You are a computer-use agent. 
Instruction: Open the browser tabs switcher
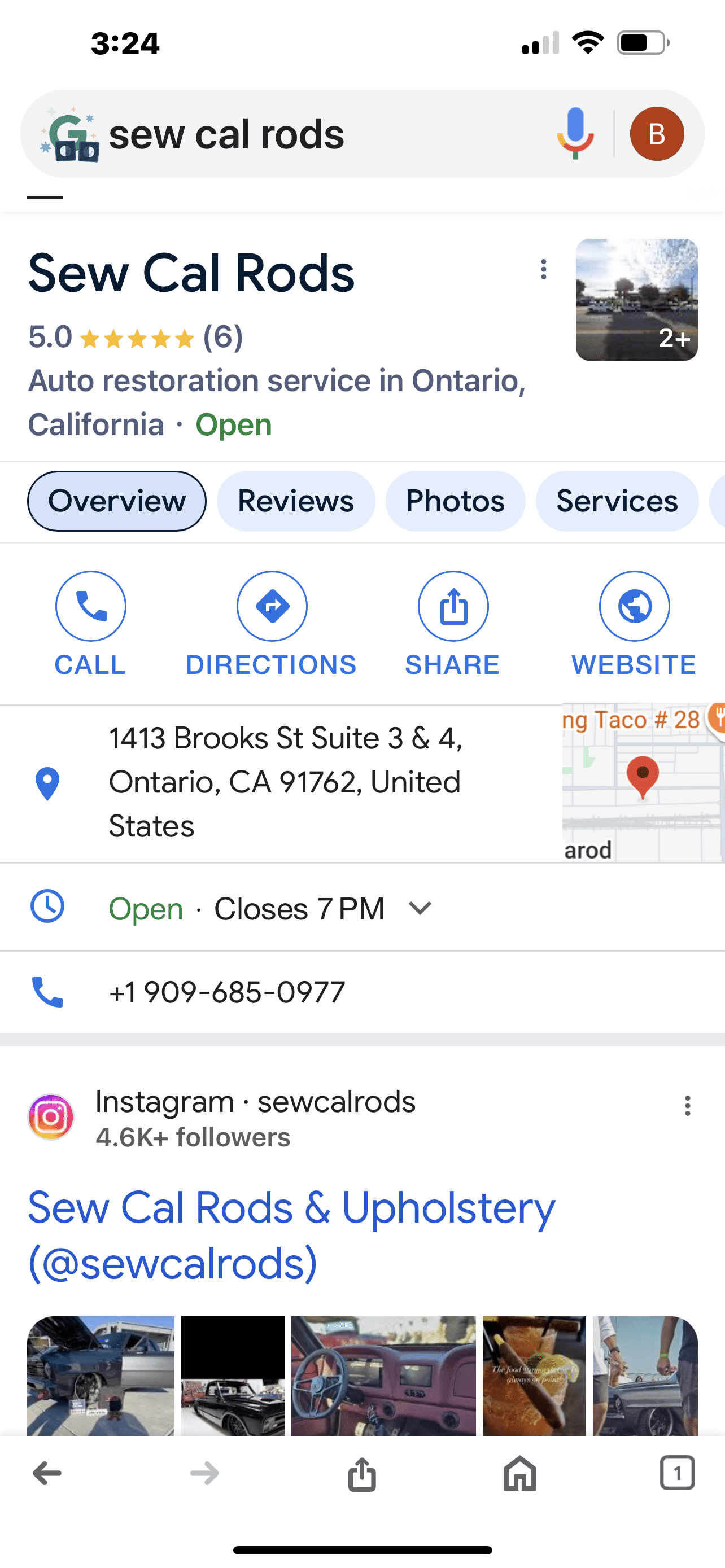coord(677,1473)
